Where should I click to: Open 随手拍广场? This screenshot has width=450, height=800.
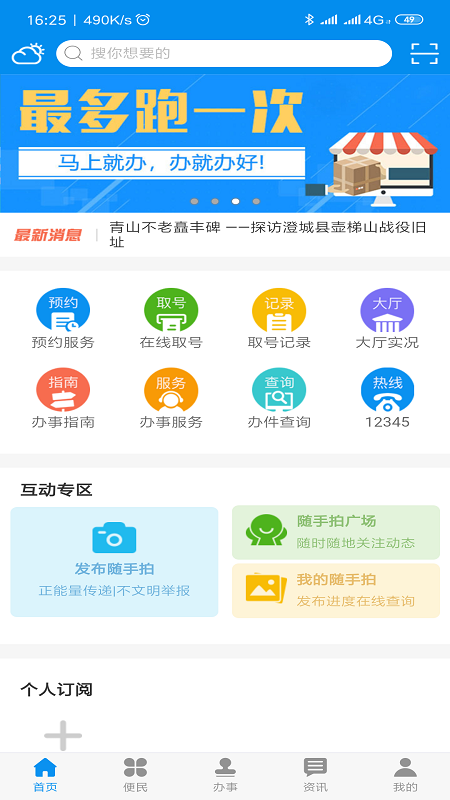[336, 532]
